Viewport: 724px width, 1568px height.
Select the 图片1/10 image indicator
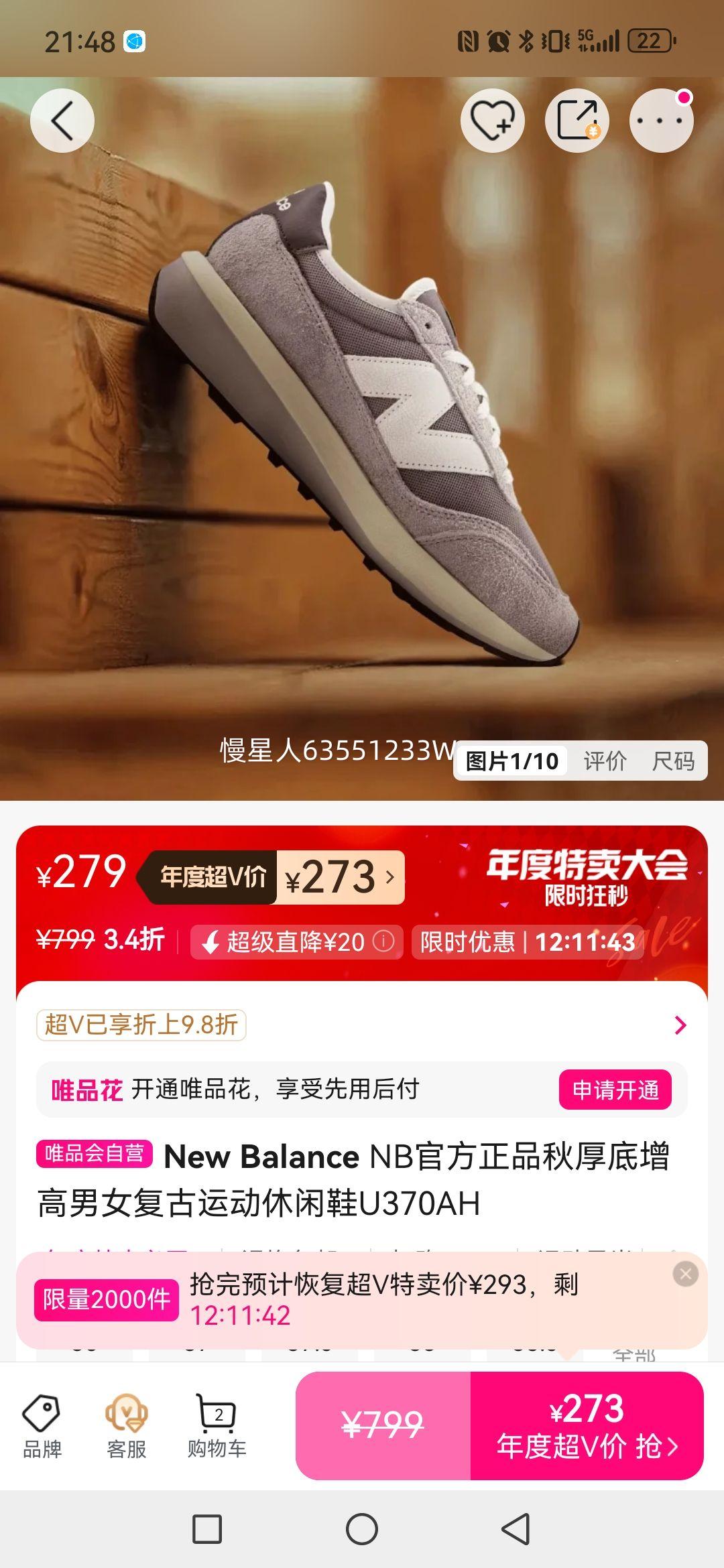[511, 761]
